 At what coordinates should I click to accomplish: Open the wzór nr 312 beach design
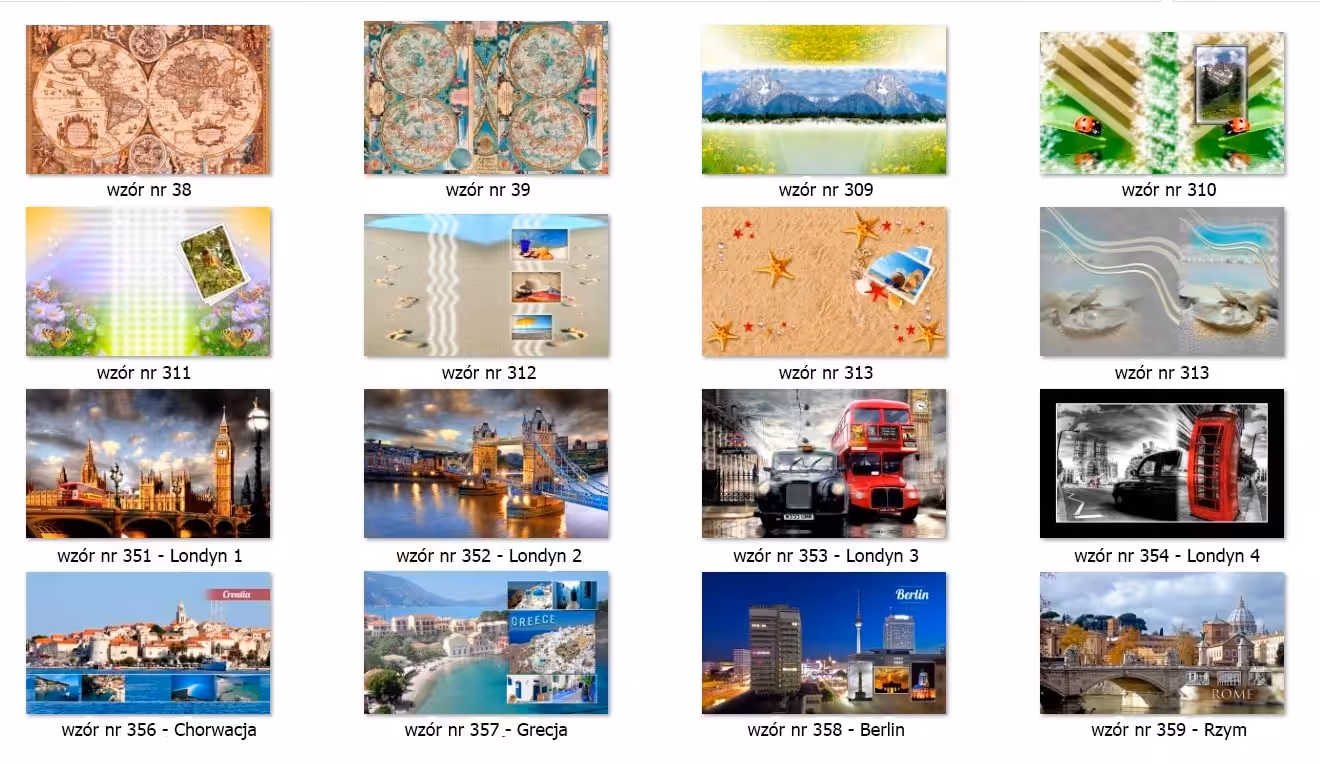[x=486, y=284]
